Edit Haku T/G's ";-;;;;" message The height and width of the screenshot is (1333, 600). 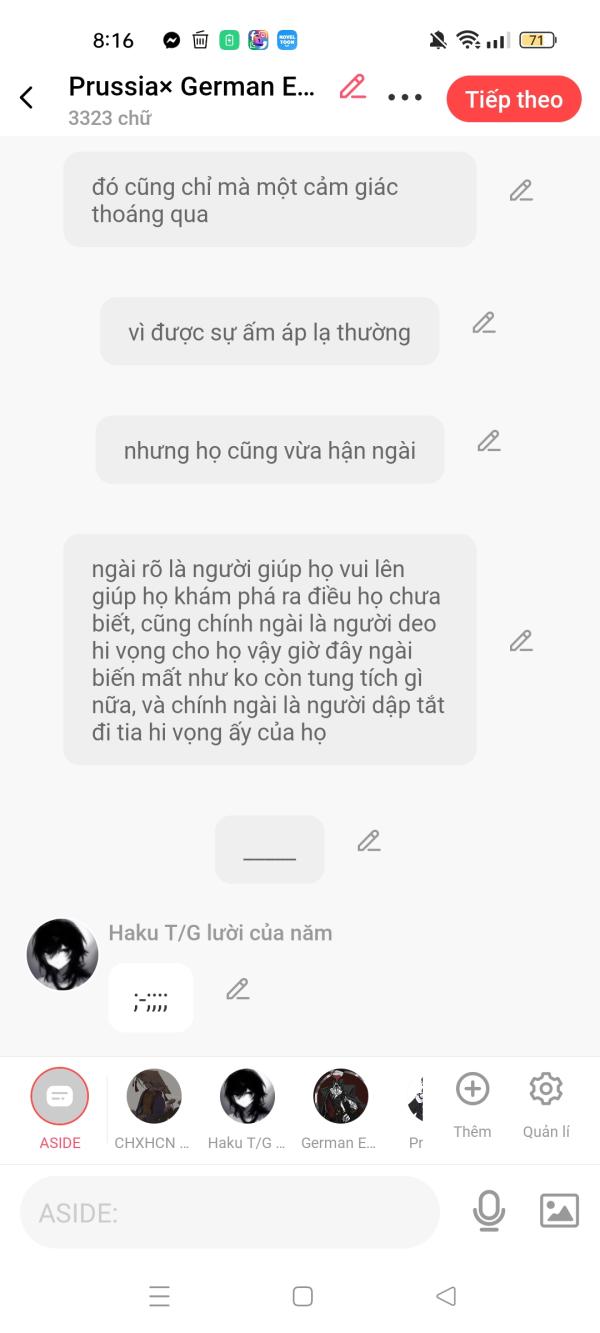click(237, 989)
